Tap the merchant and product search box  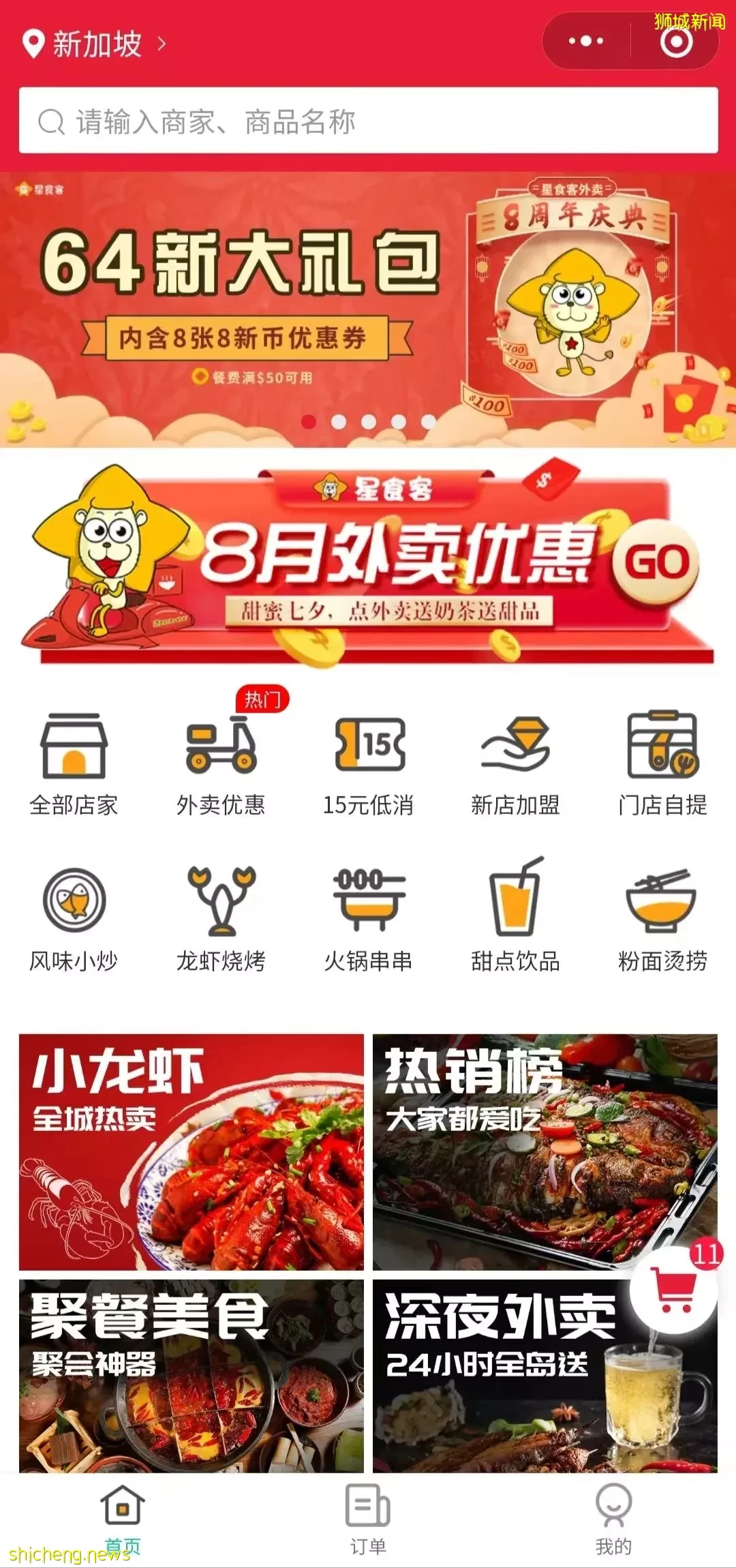368,121
